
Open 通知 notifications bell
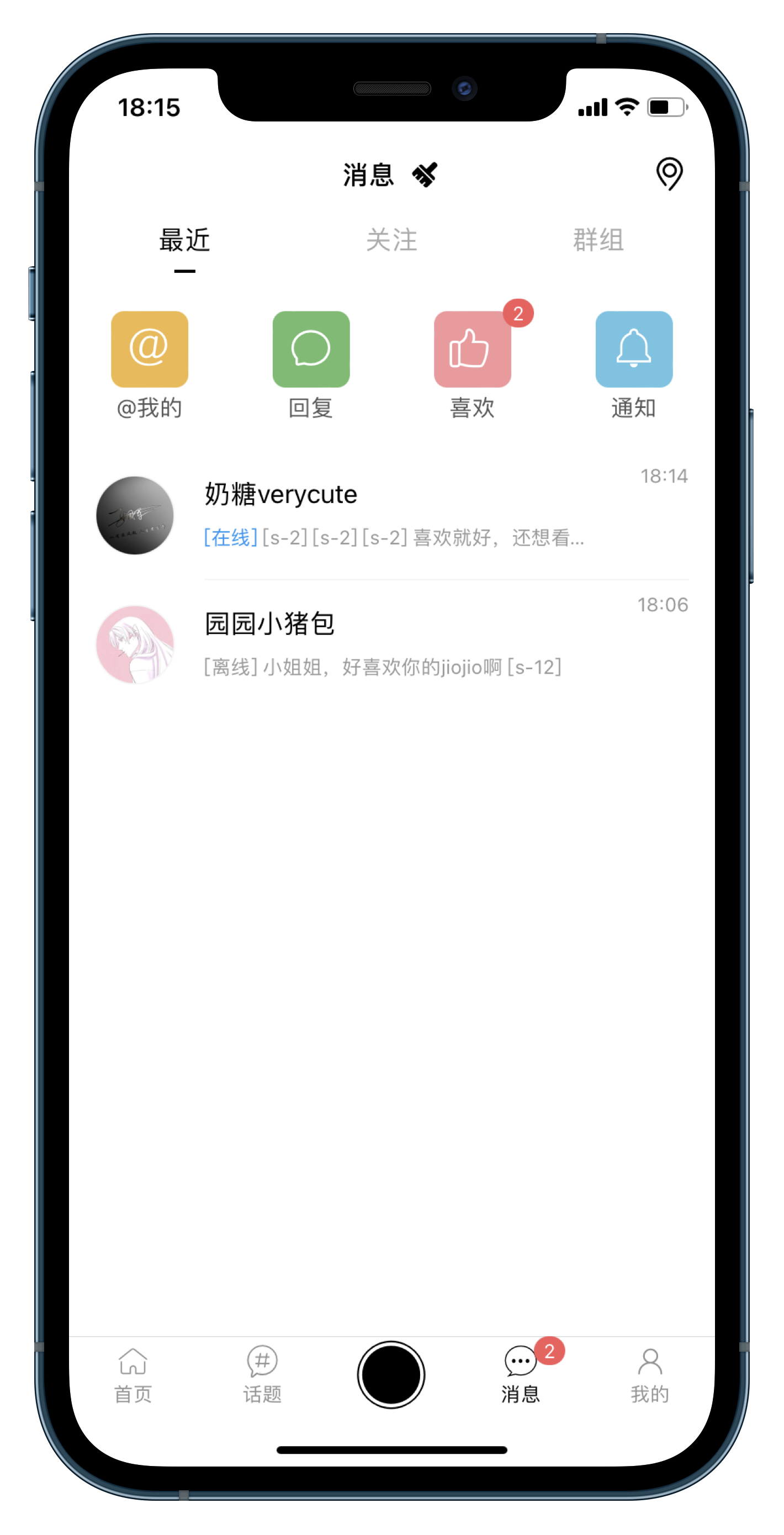634,349
